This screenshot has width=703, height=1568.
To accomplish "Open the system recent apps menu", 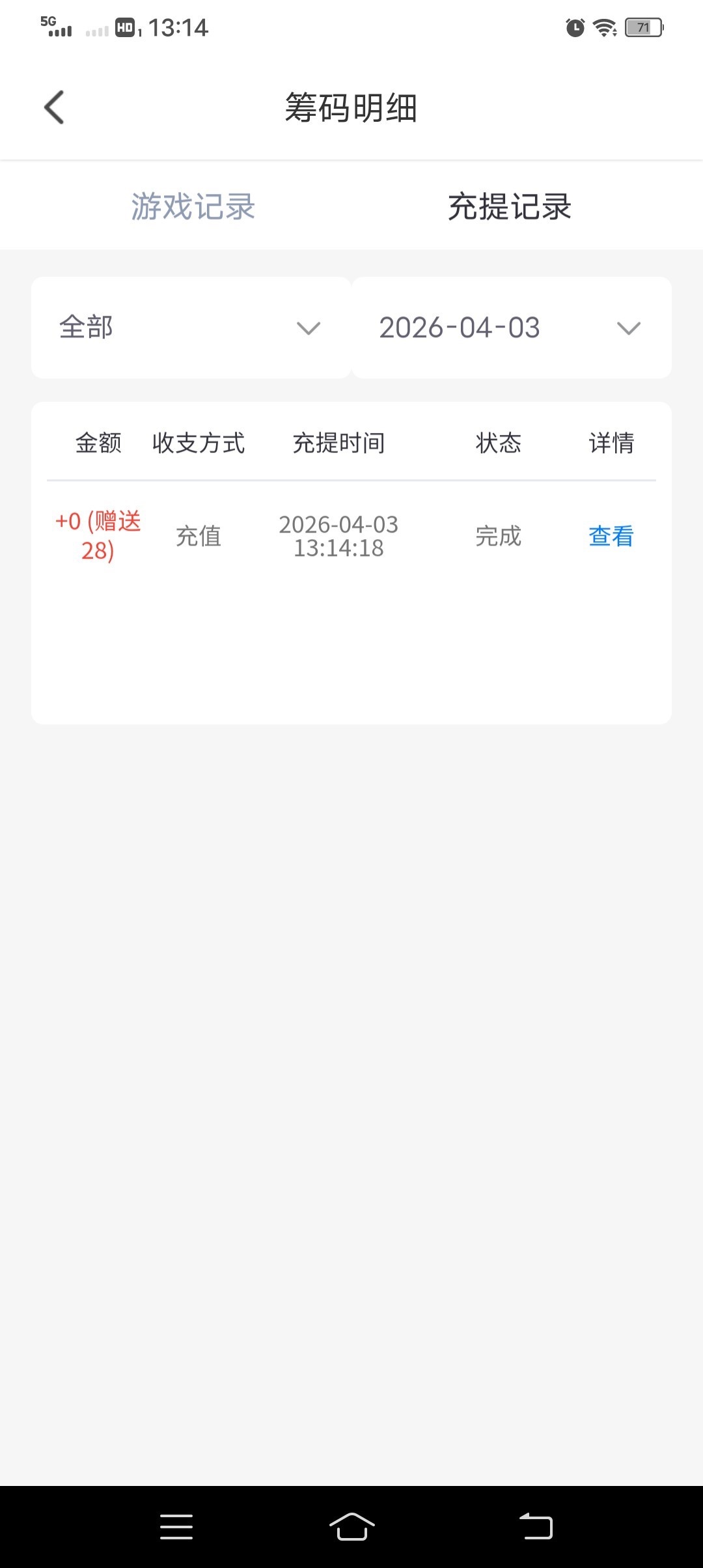I will pos(176,1526).
